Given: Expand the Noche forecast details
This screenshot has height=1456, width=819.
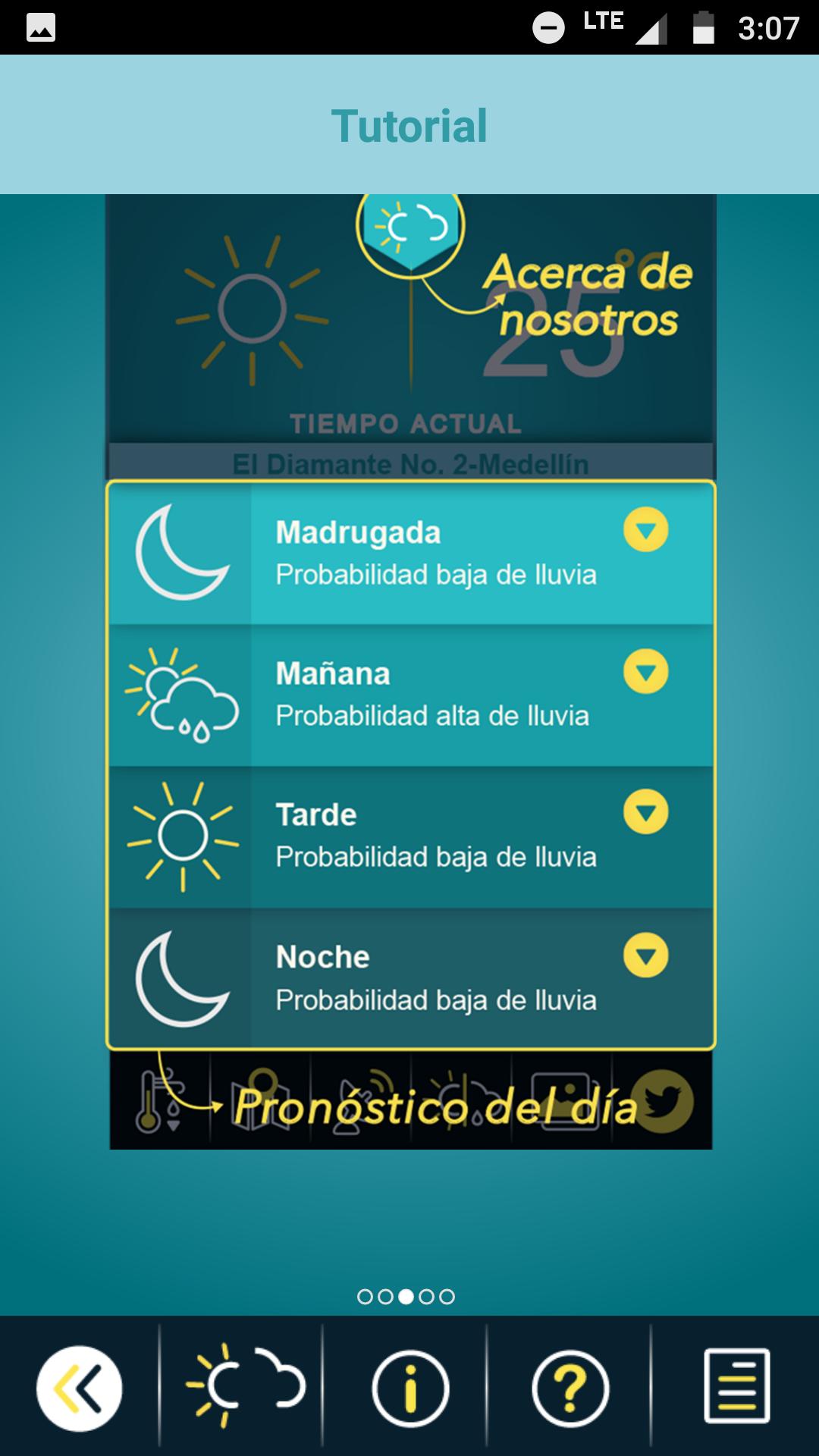Looking at the screenshot, I should point(646,954).
